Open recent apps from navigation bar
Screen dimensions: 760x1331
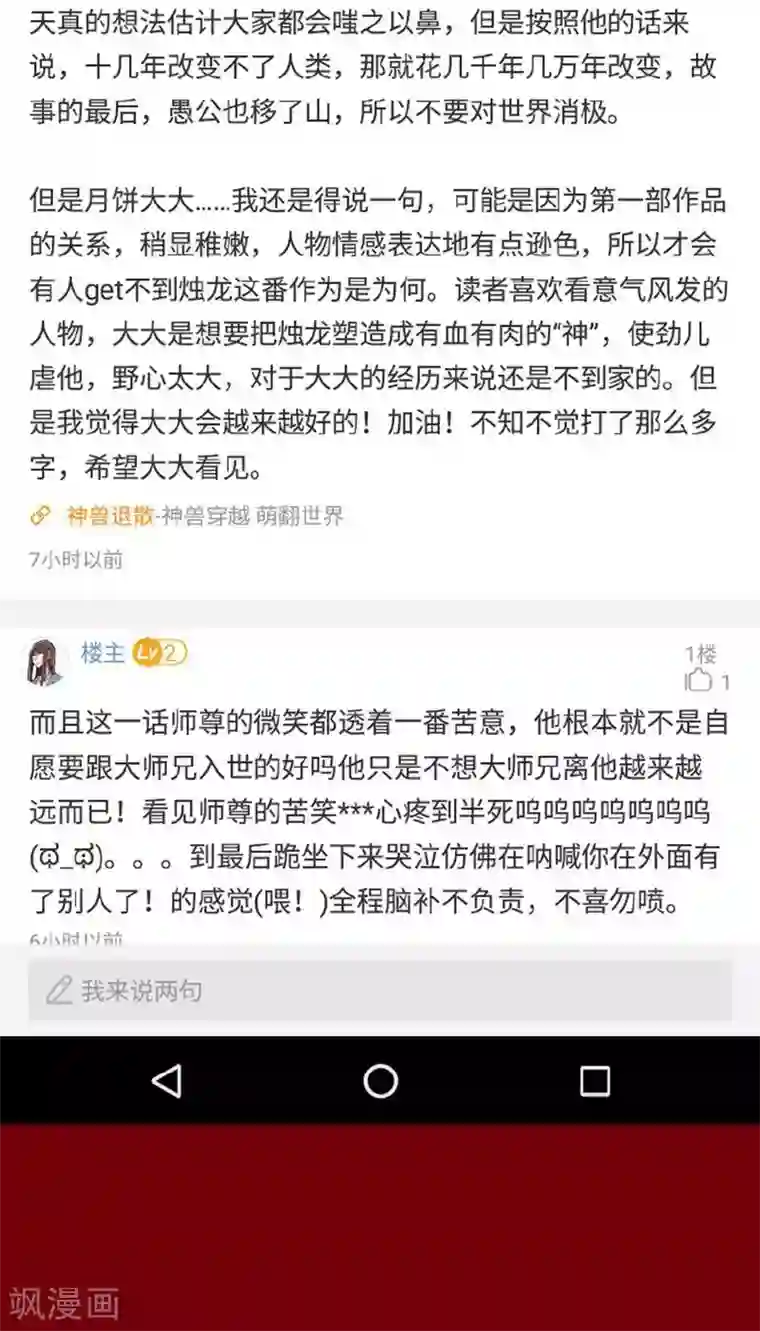click(x=595, y=1081)
